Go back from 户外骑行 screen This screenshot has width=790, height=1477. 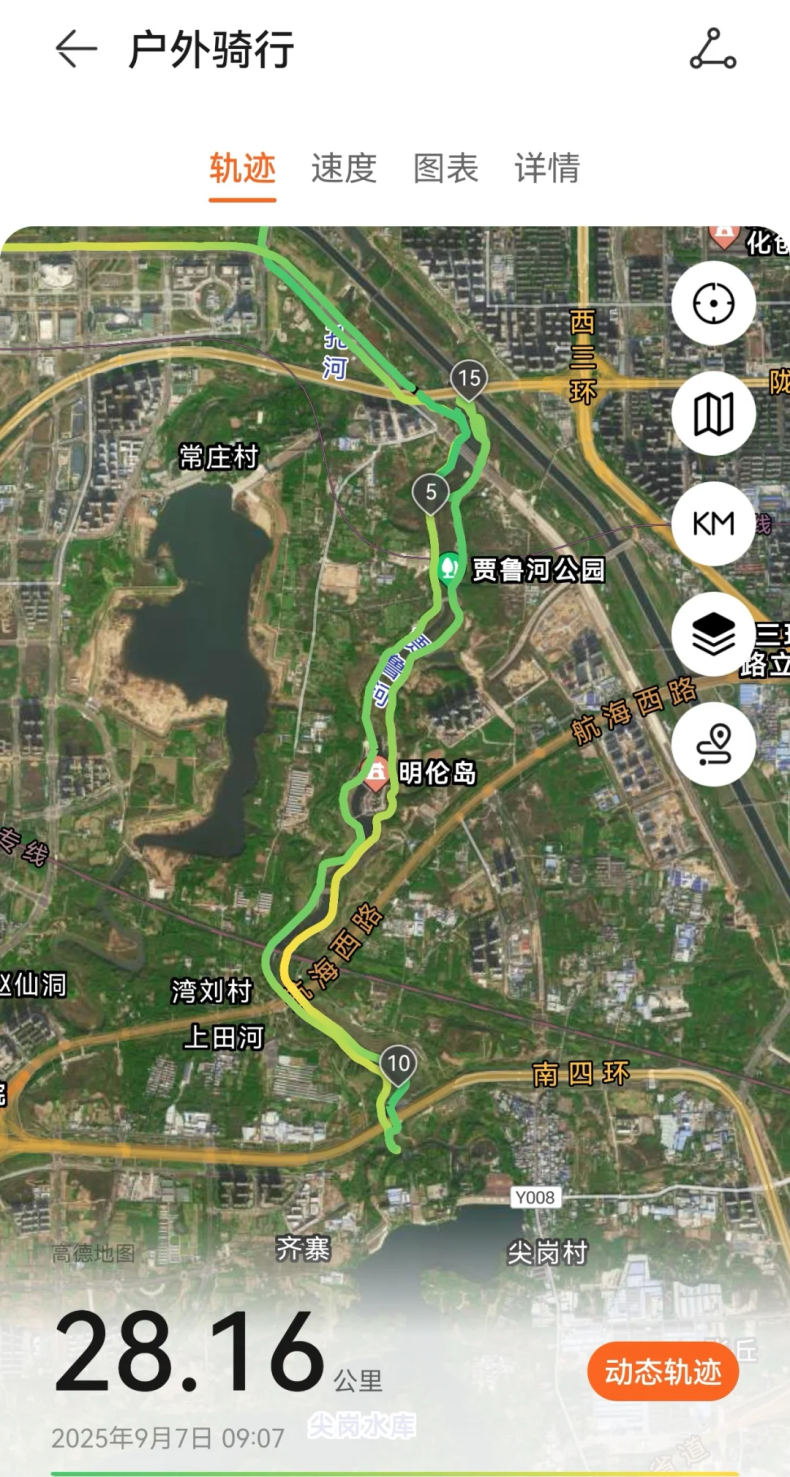pyautogui.click(x=75, y=49)
